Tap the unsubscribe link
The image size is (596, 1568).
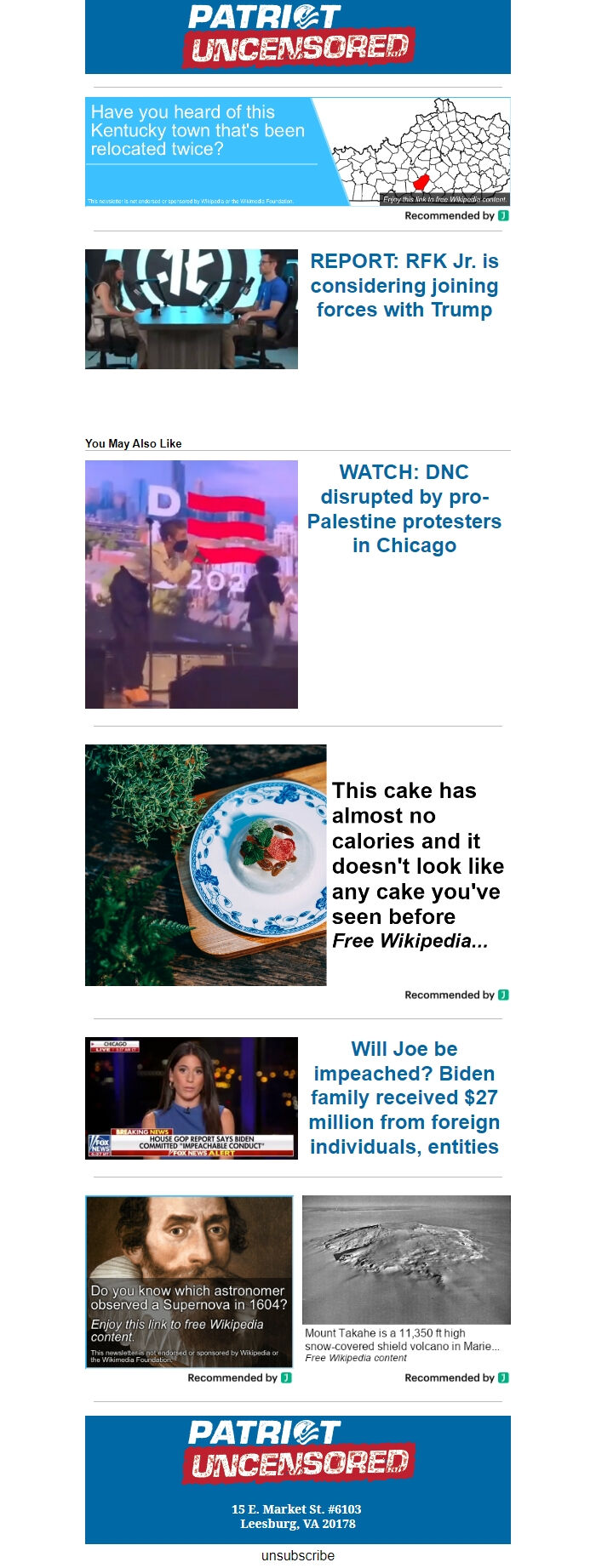click(298, 1555)
